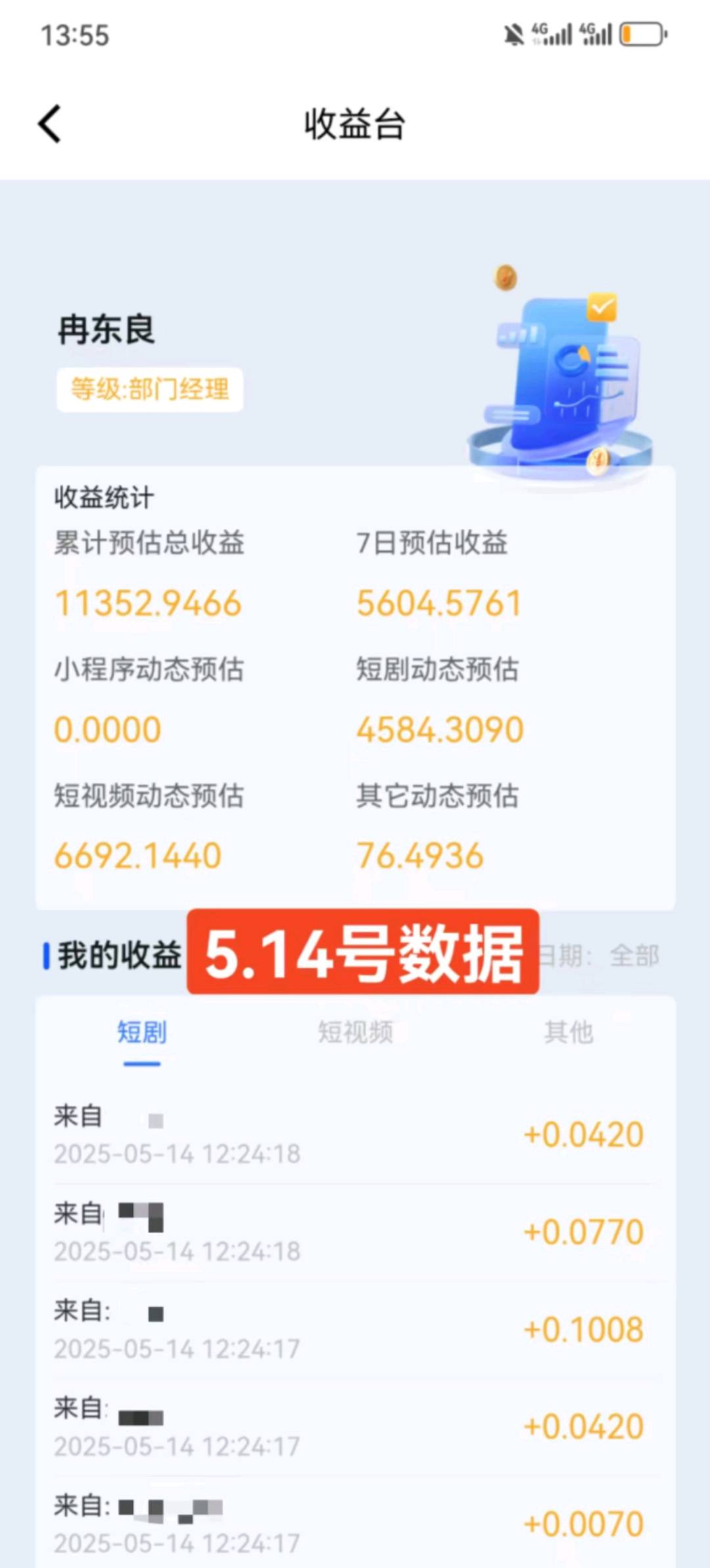Go back from 收益台 page
Image resolution: width=710 pixels, height=1568 pixels.
coord(50,124)
